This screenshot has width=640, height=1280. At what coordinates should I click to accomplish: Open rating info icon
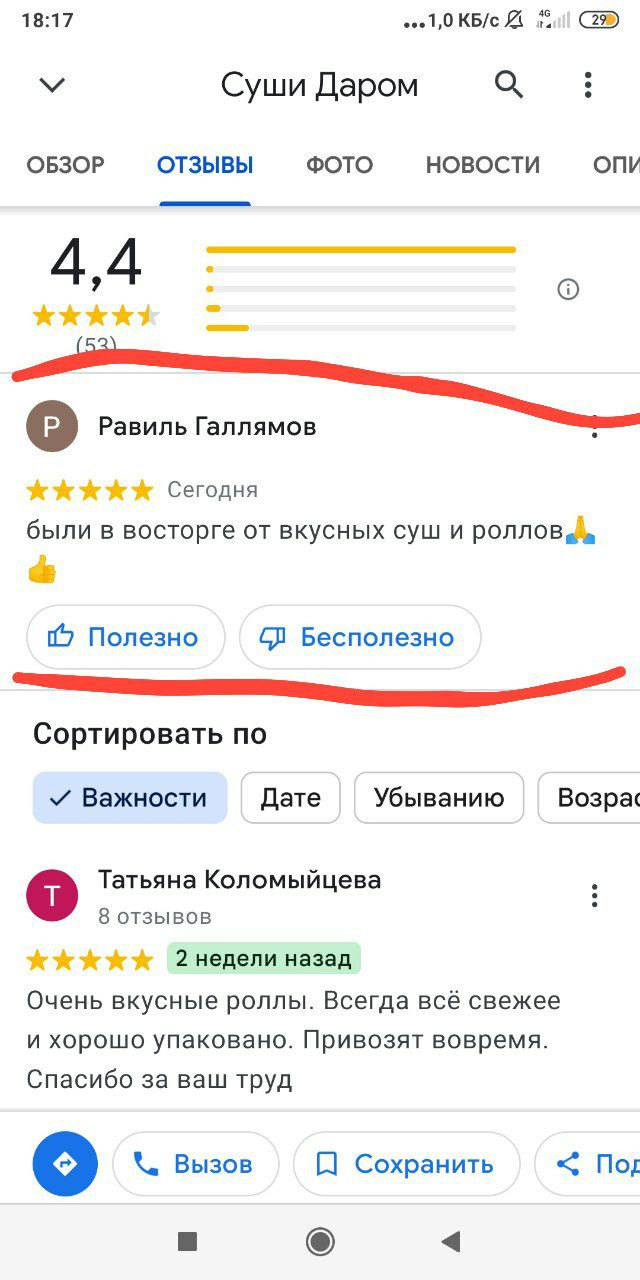click(x=568, y=290)
